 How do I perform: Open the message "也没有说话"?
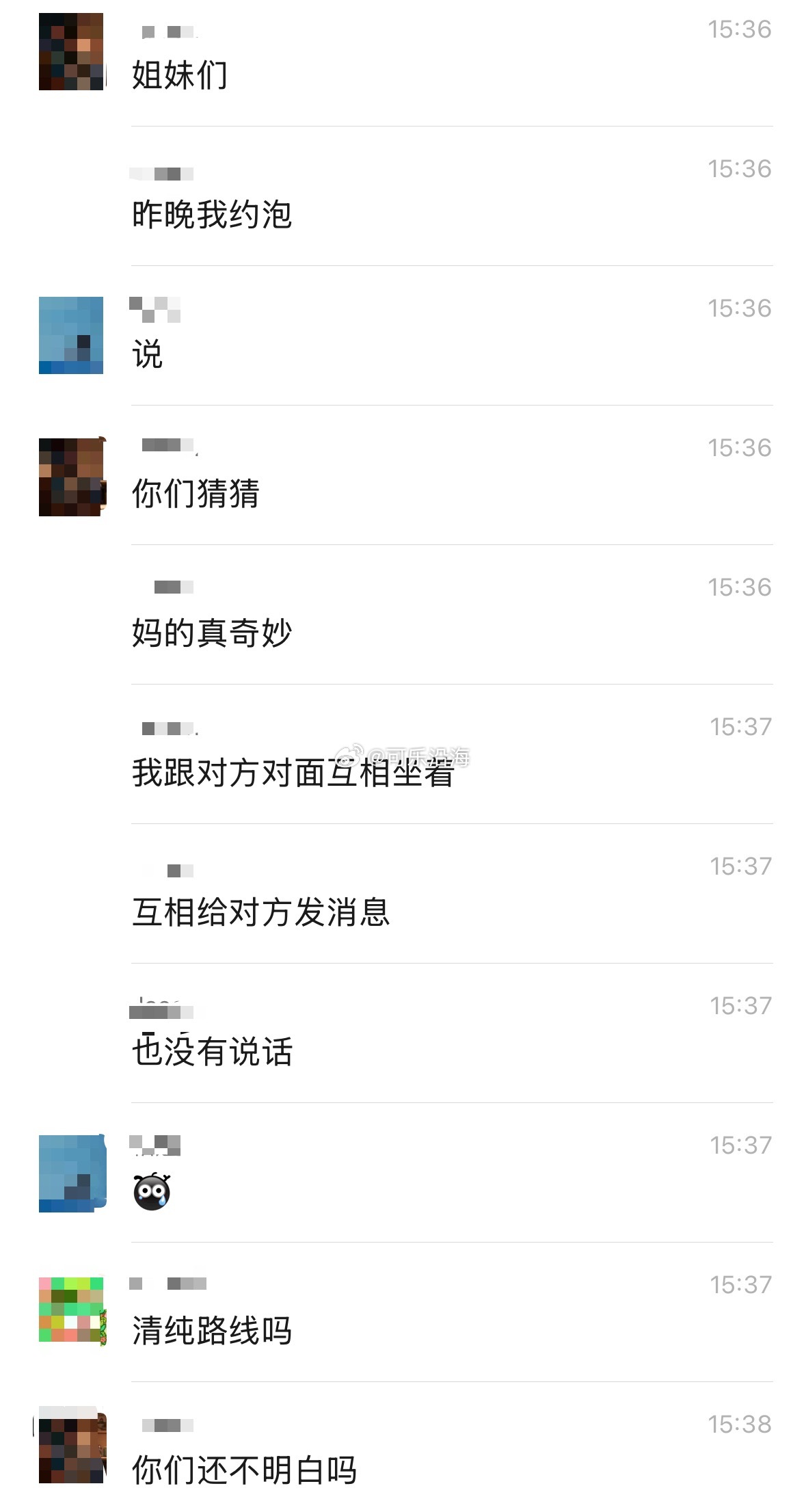[x=212, y=1051]
